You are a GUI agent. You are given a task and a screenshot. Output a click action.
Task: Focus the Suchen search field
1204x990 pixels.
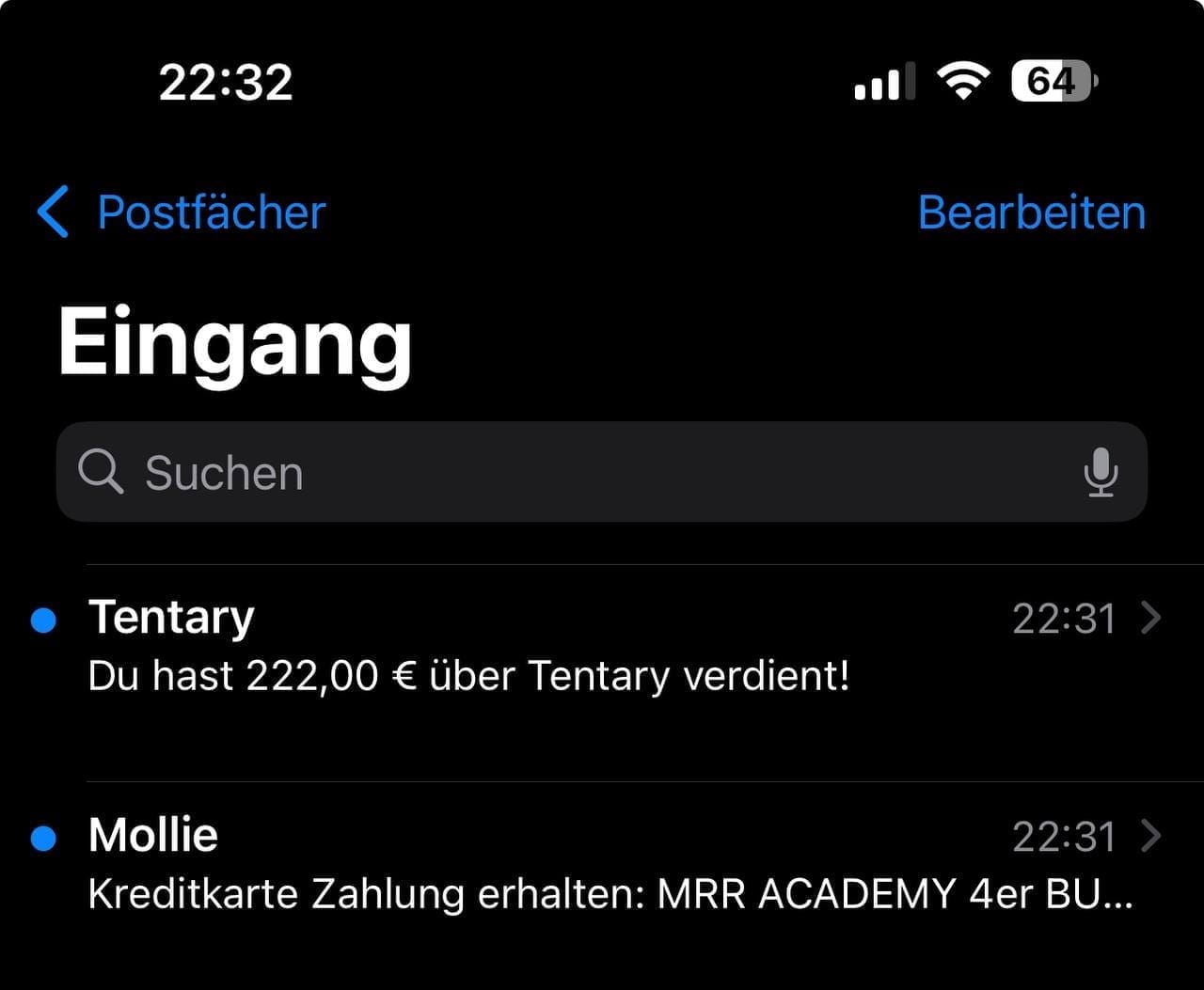coord(564,472)
